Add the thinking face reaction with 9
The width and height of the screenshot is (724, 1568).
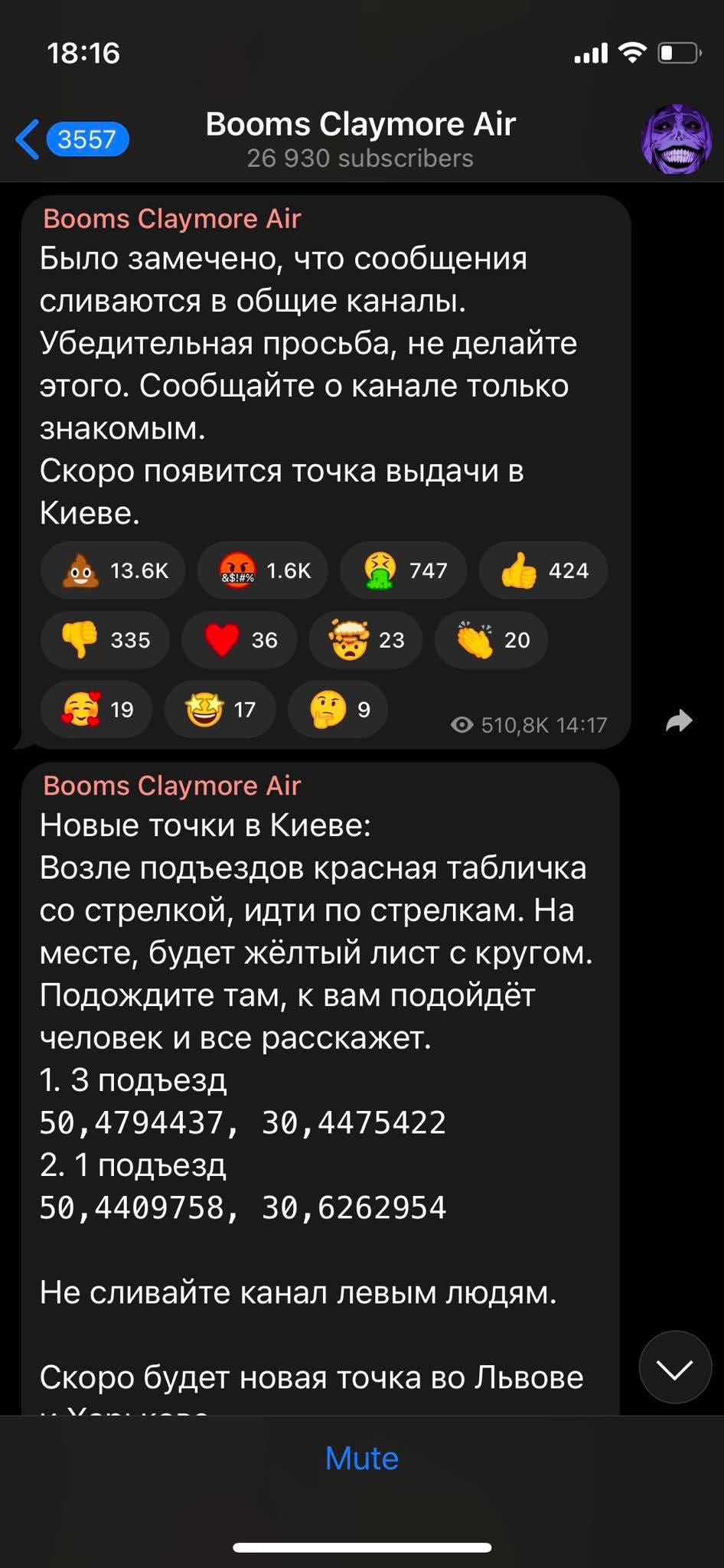click(338, 709)
